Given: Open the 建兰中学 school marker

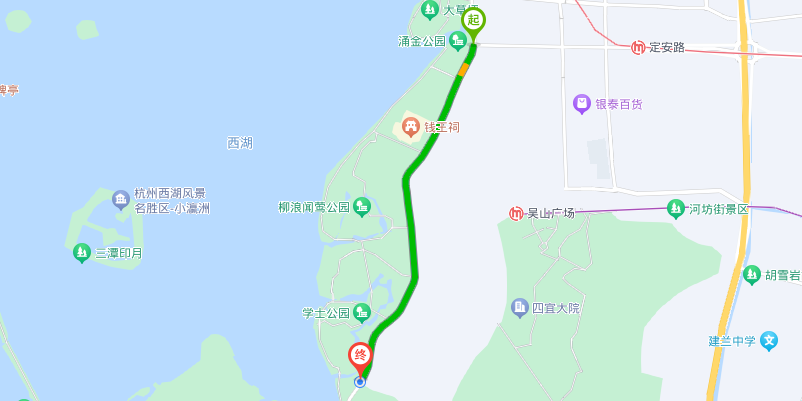Looking at the screenshot, I should (x=769, y=341).
